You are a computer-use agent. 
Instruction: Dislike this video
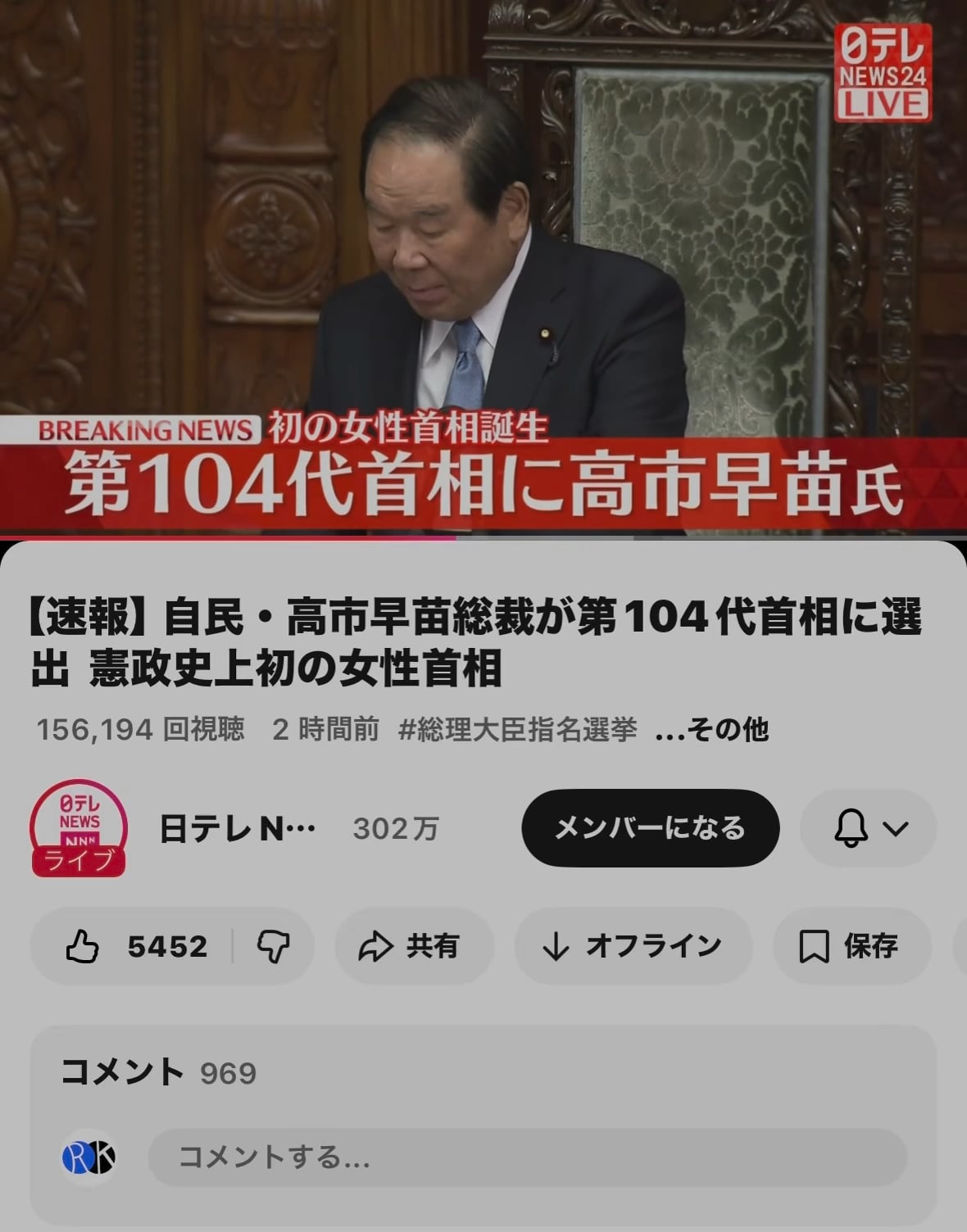(274, 947)
